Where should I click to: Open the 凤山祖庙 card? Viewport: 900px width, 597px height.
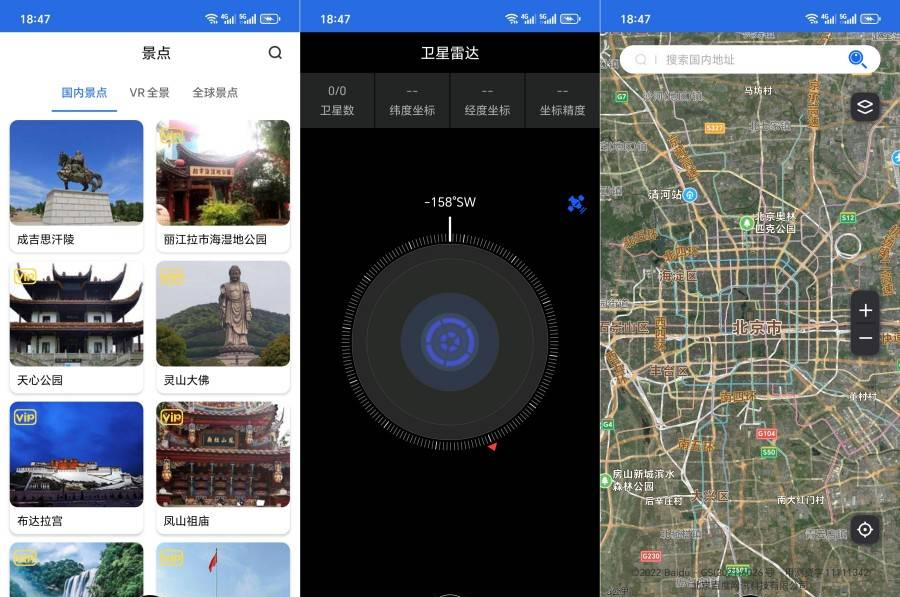click(223, 467)
